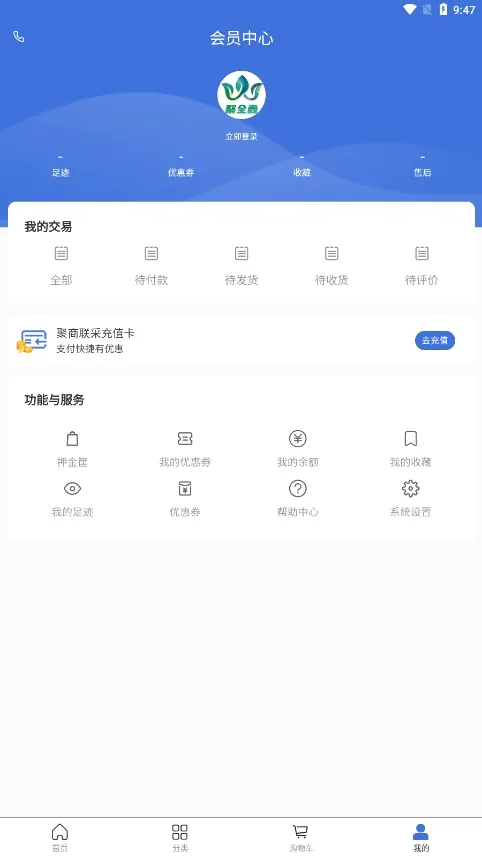Open 待评价 orders
This screenshot has height=858, width=482.
421,266
